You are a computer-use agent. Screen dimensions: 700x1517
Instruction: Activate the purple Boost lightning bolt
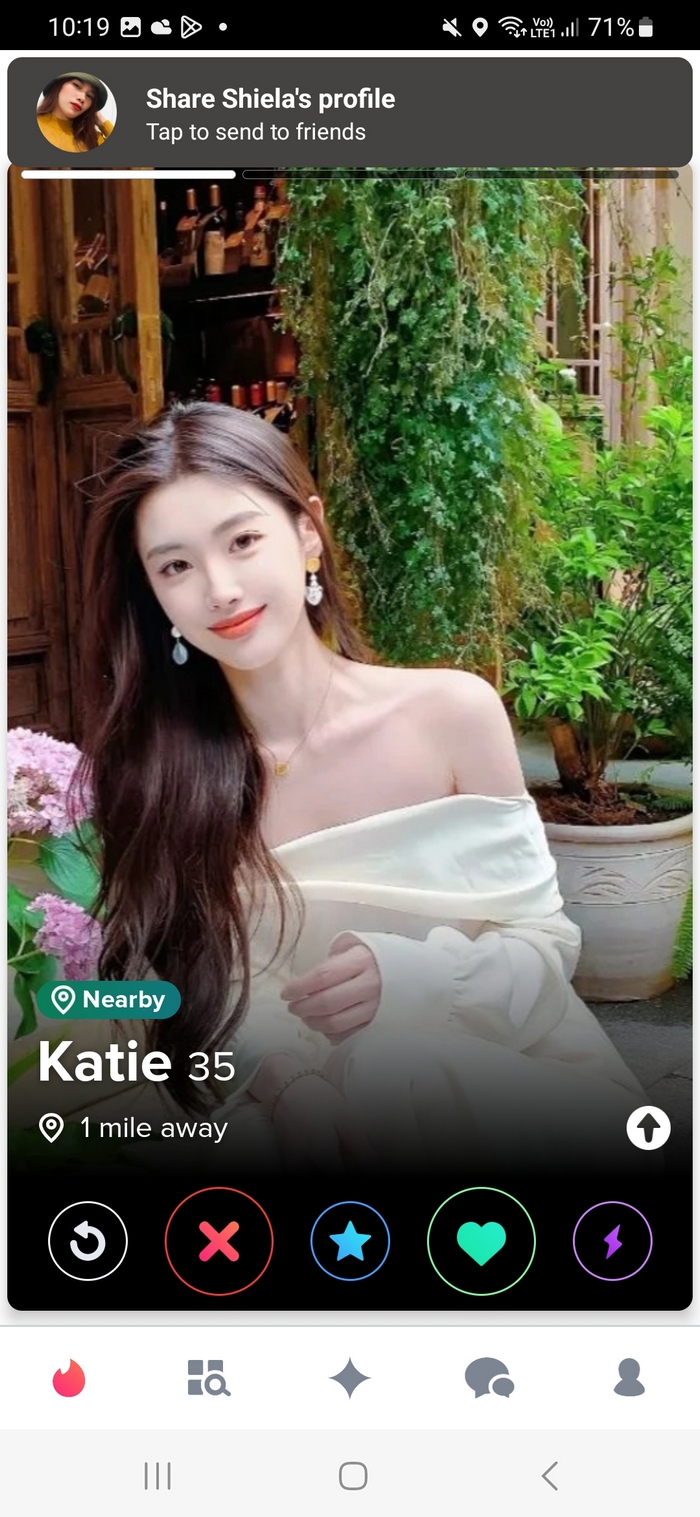pos(612,1241)
